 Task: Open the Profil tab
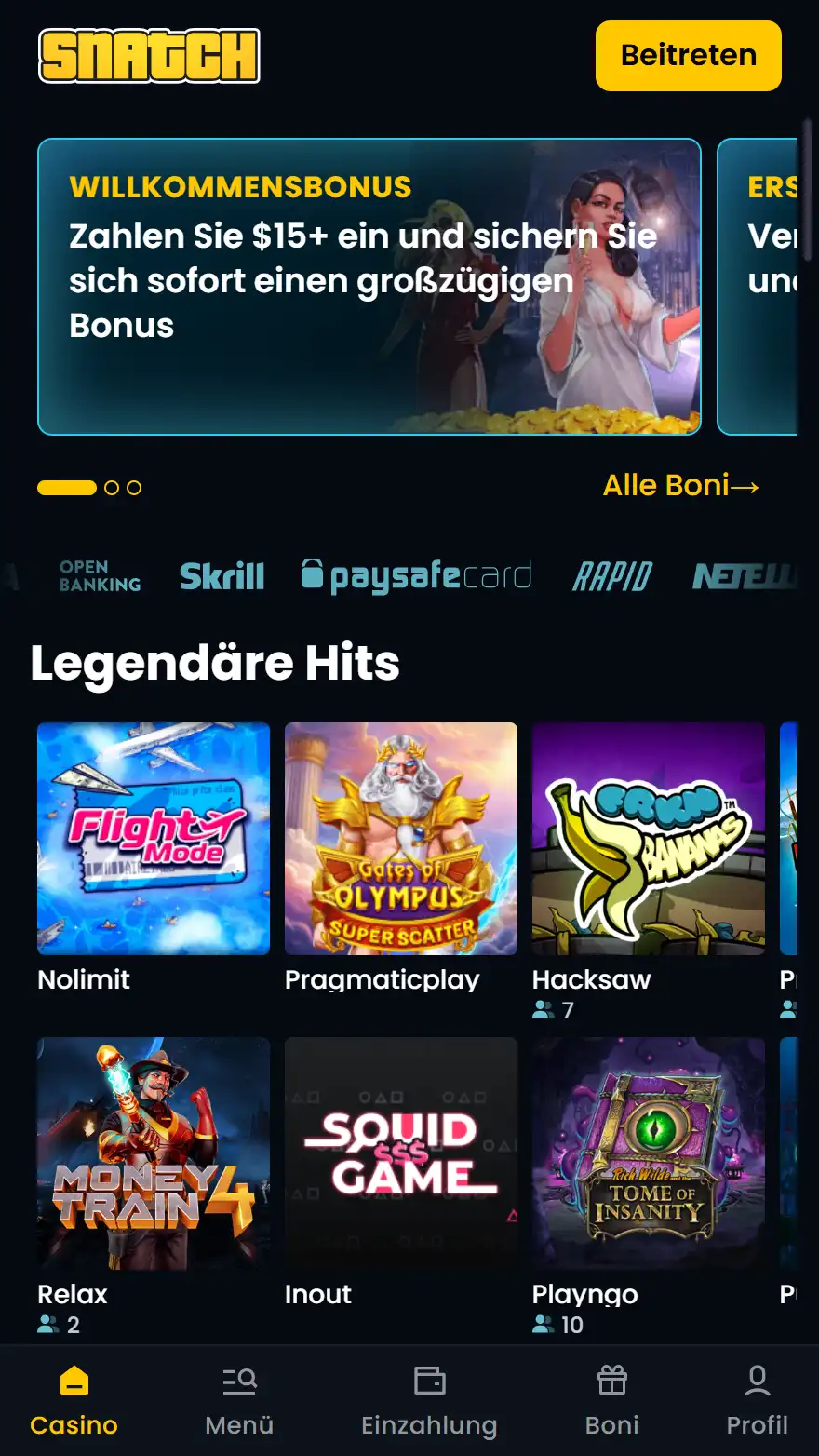(757, 1400)
